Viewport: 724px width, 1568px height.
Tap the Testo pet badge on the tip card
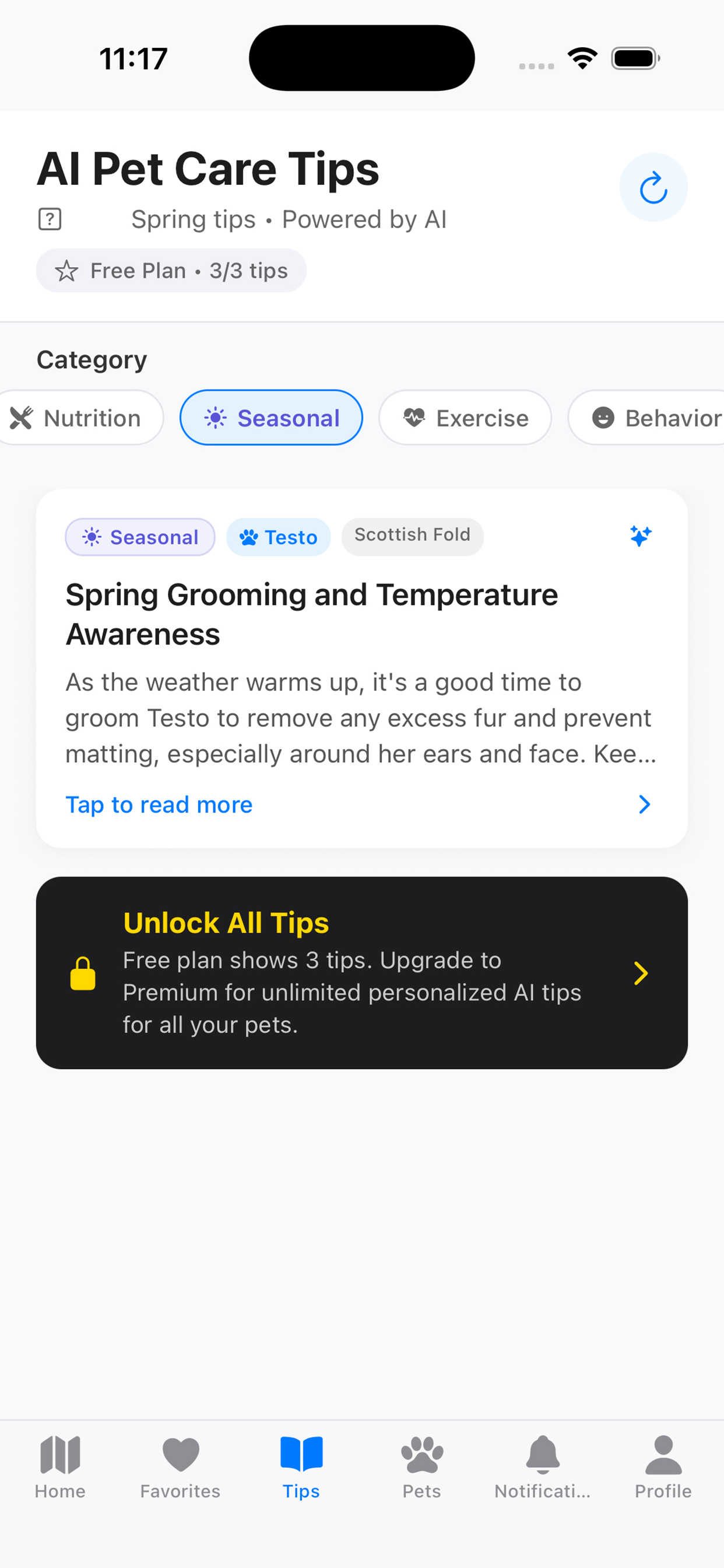tap(278, 537)
